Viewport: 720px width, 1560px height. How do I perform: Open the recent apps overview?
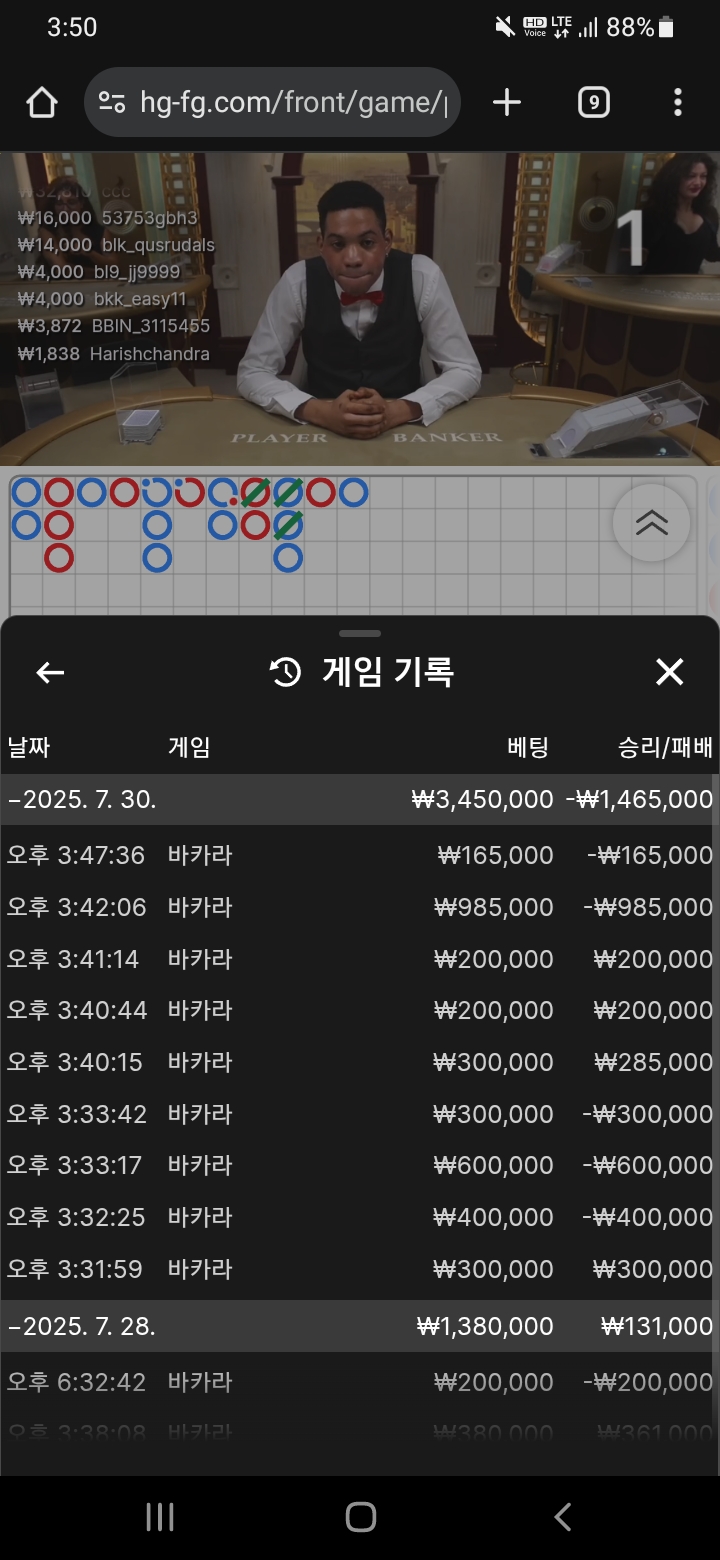[160, 1517]
